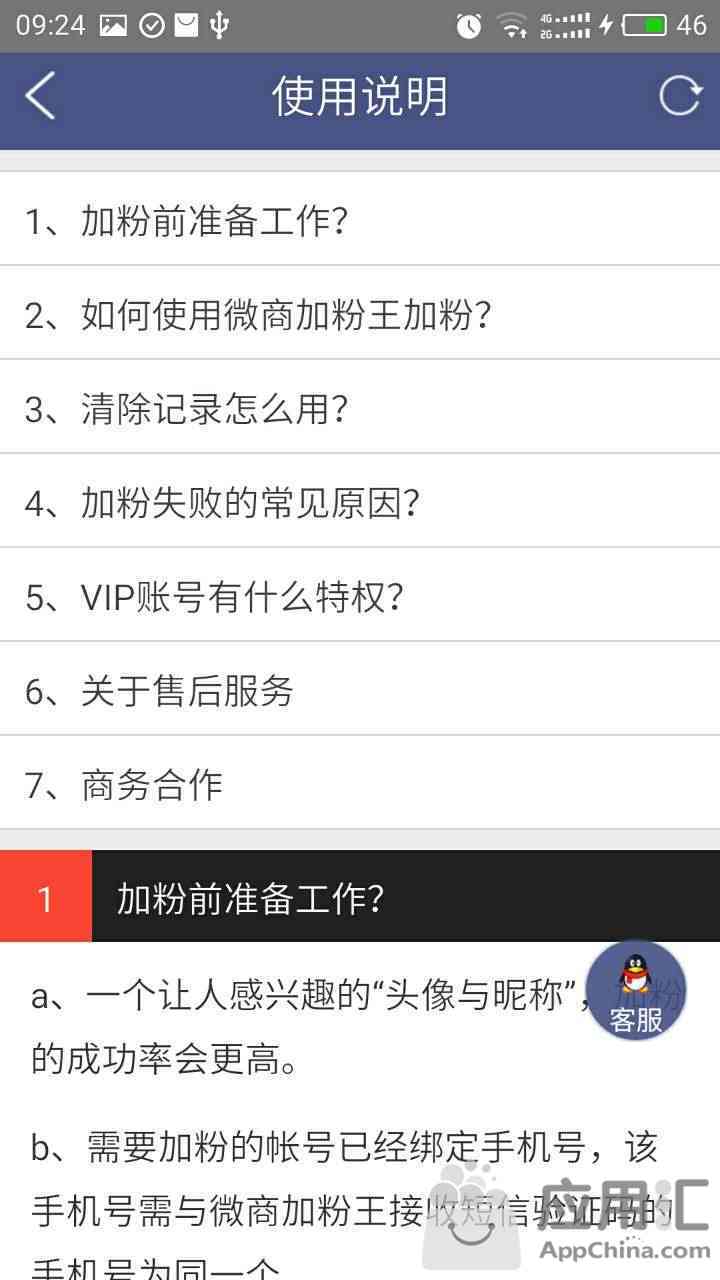This screenshot has height=1280, width=720.
Task: Refresh the 使用说明 page
Action: point(680,96)
